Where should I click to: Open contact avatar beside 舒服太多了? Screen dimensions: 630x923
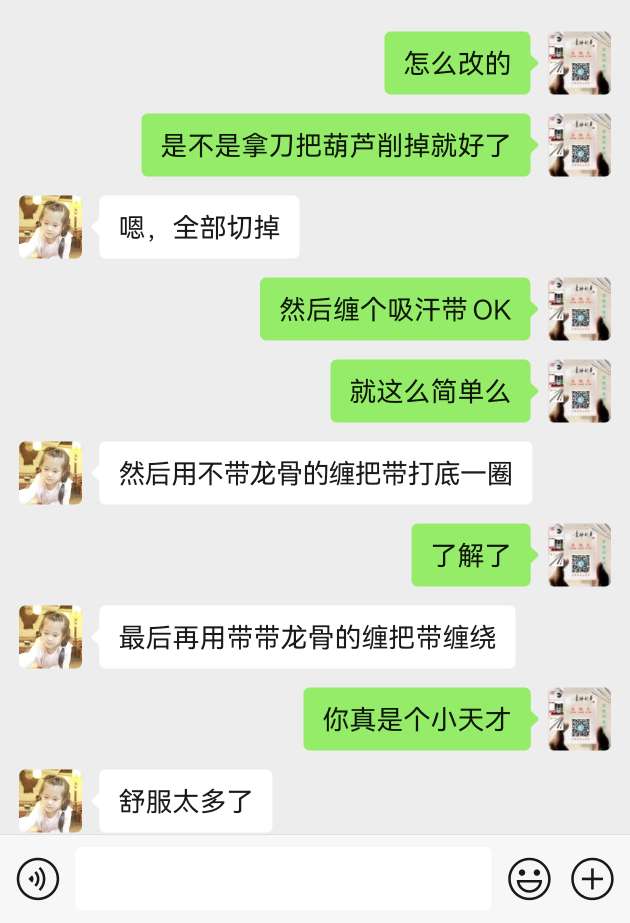tap(51, 800)
